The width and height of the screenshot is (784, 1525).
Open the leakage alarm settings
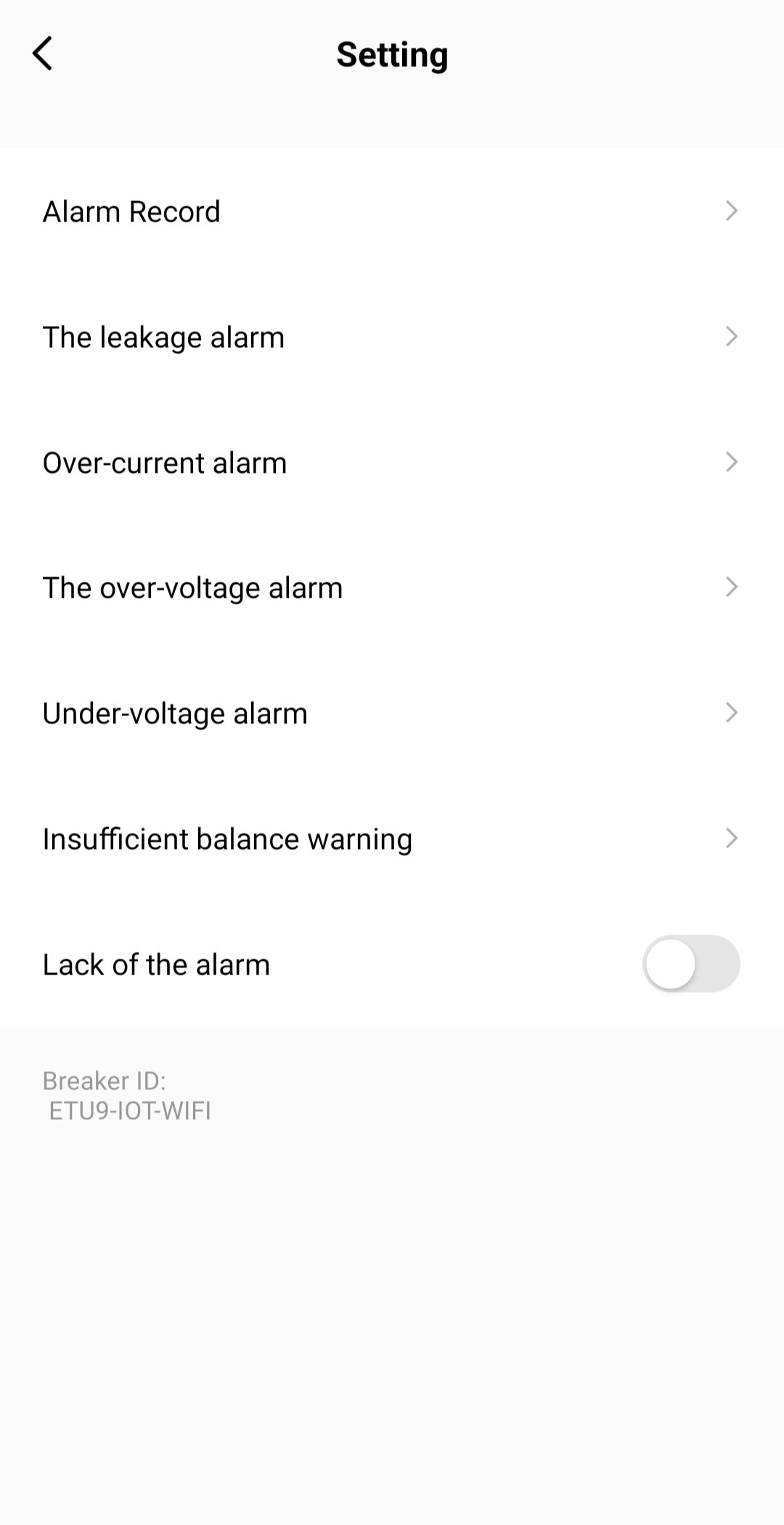point(391,337)
